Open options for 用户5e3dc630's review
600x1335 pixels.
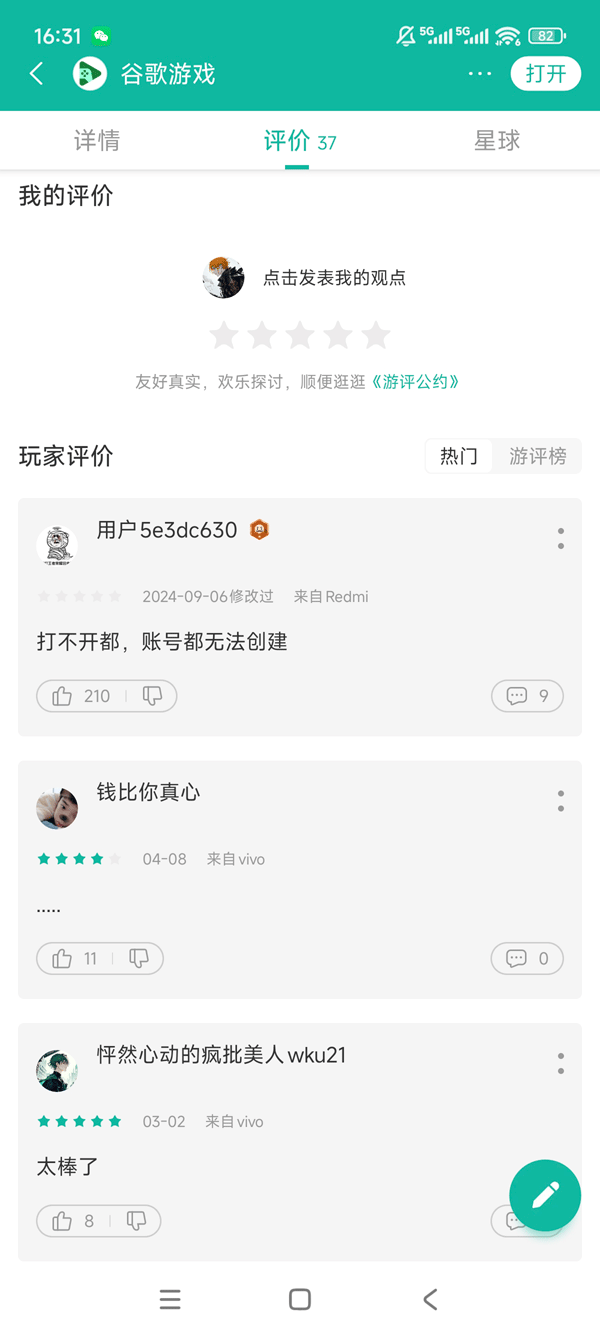(x=561, y=538)
